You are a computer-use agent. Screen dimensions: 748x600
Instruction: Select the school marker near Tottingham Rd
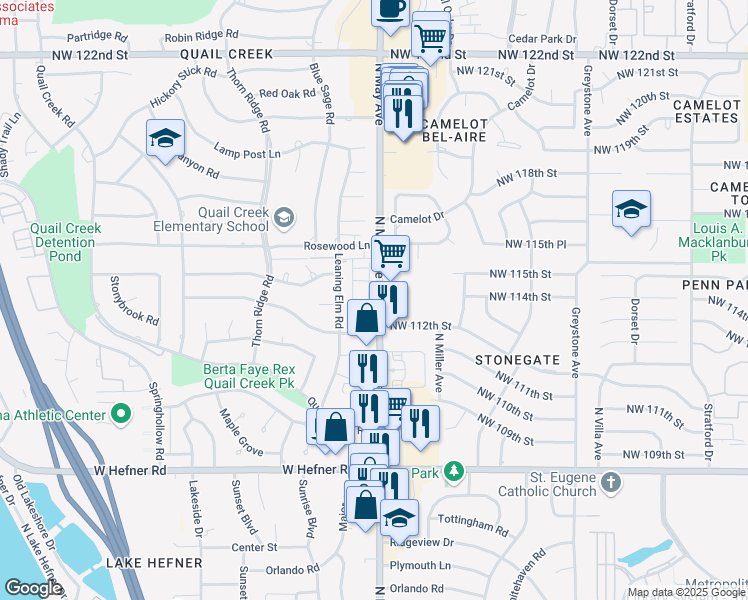399,518
